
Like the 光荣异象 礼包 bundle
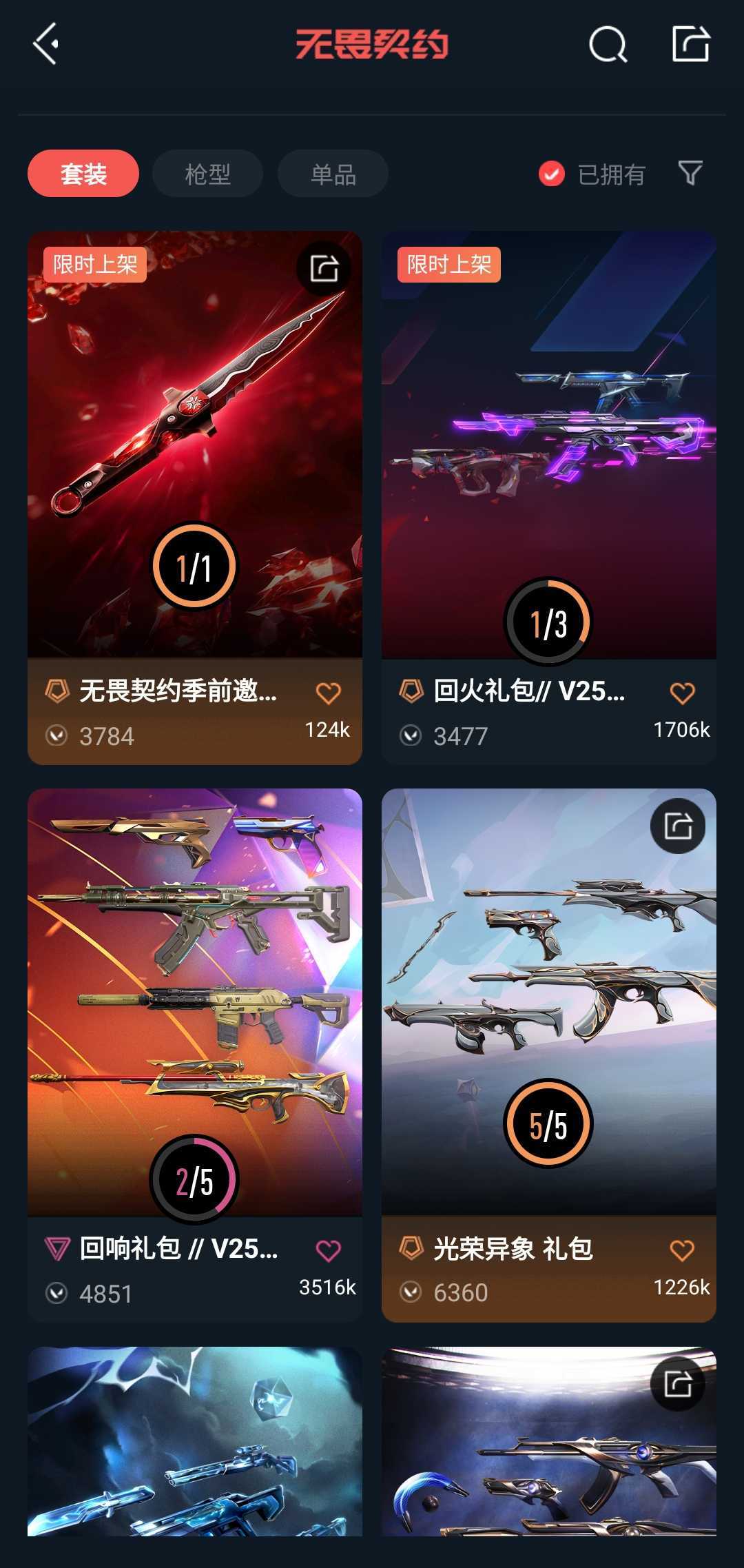[x=682, y=1250]
